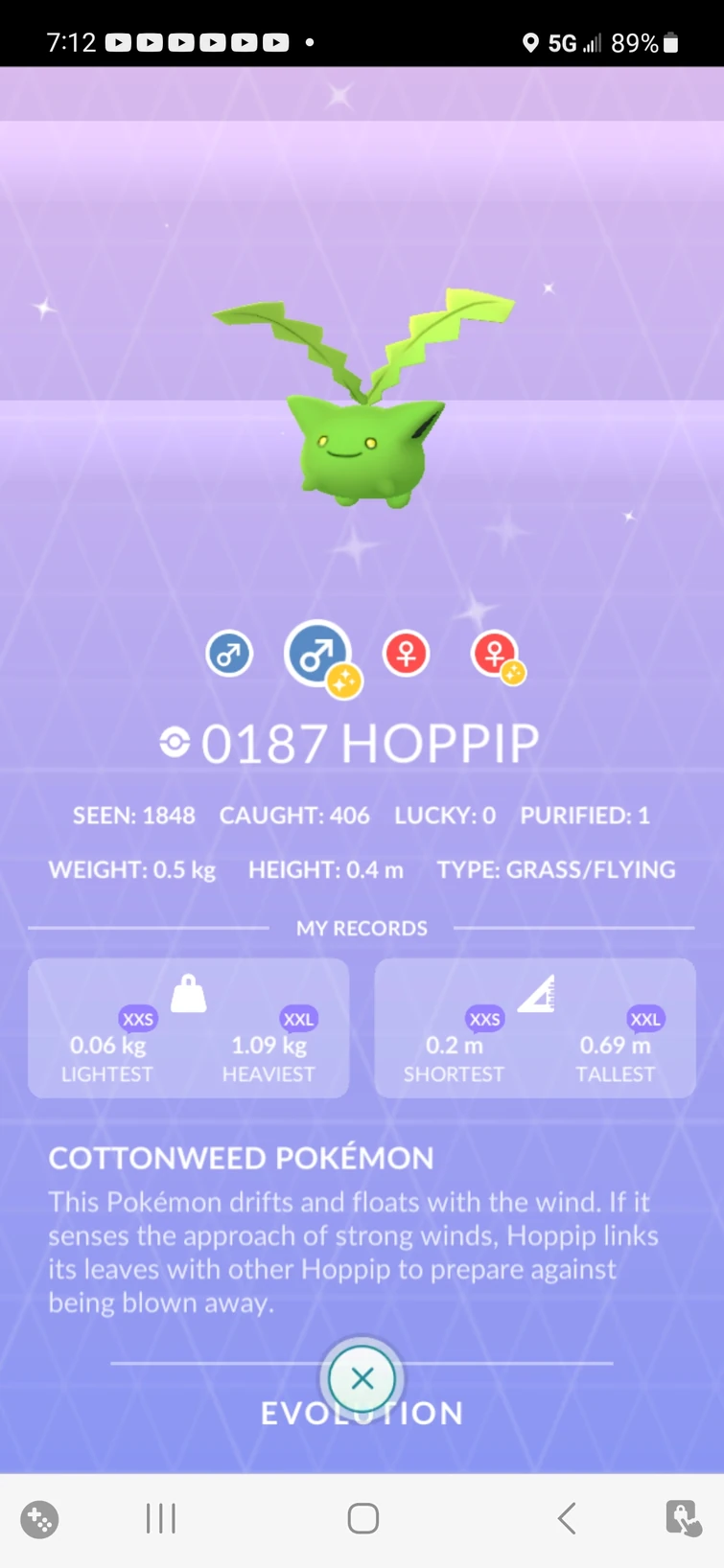Go to the home screen

(362, 1518)
